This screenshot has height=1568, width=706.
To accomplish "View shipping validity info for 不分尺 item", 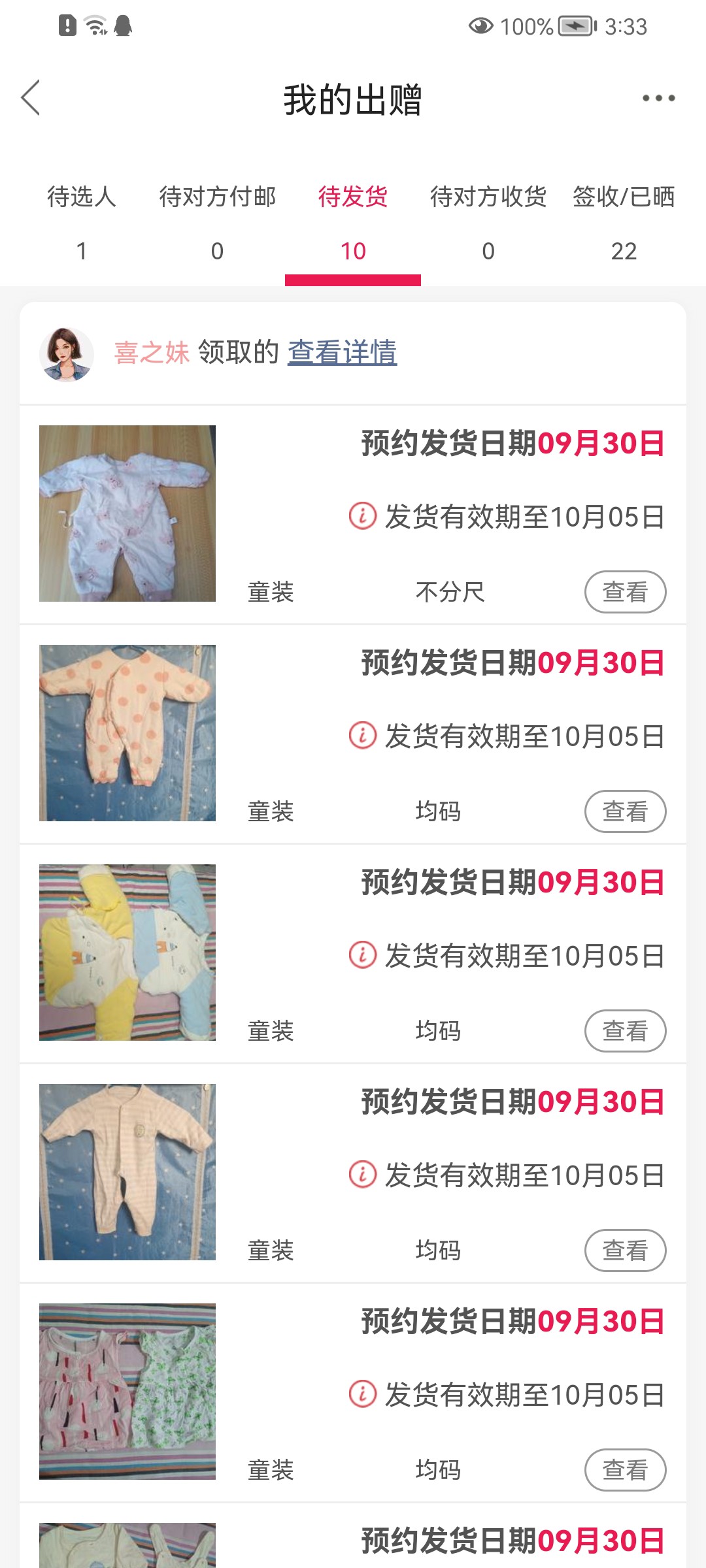I will pyautogui.click(x=363, y=516).
